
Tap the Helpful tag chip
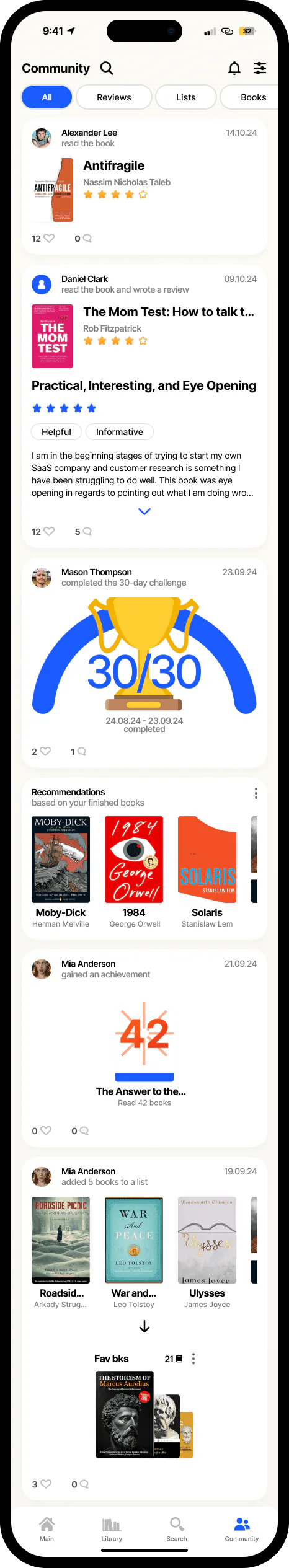click(x=56, y=432)
